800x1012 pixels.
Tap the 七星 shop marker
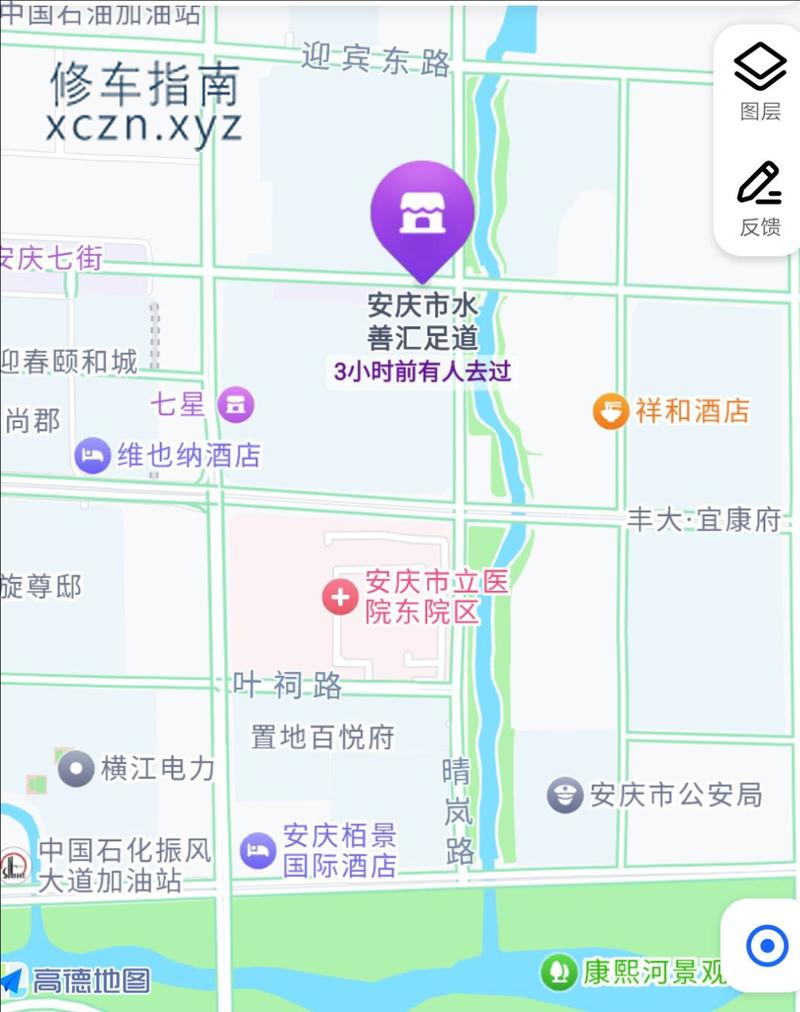point(237,405)
